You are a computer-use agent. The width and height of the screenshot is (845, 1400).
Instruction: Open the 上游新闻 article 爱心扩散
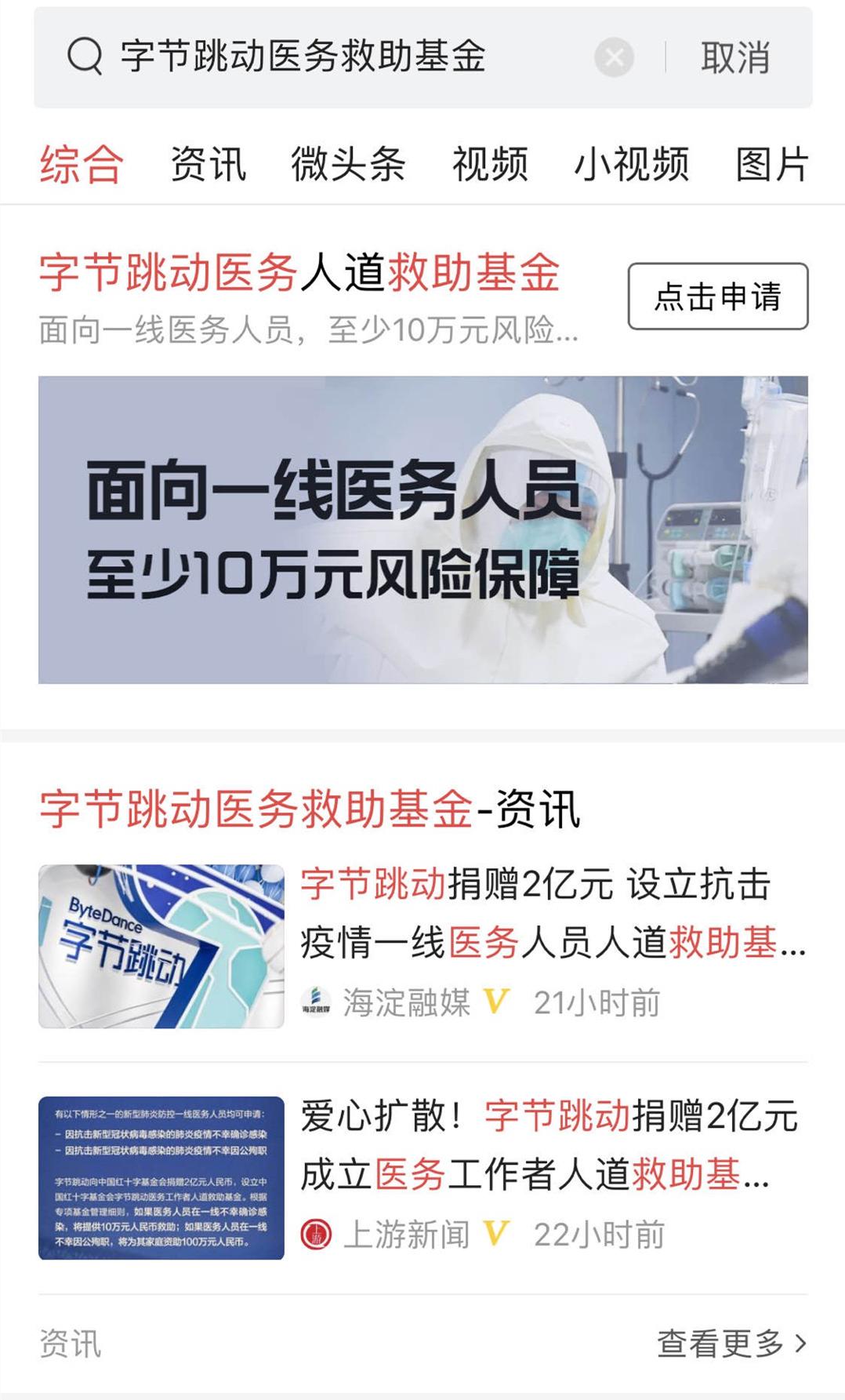(x=549, y=1145)
